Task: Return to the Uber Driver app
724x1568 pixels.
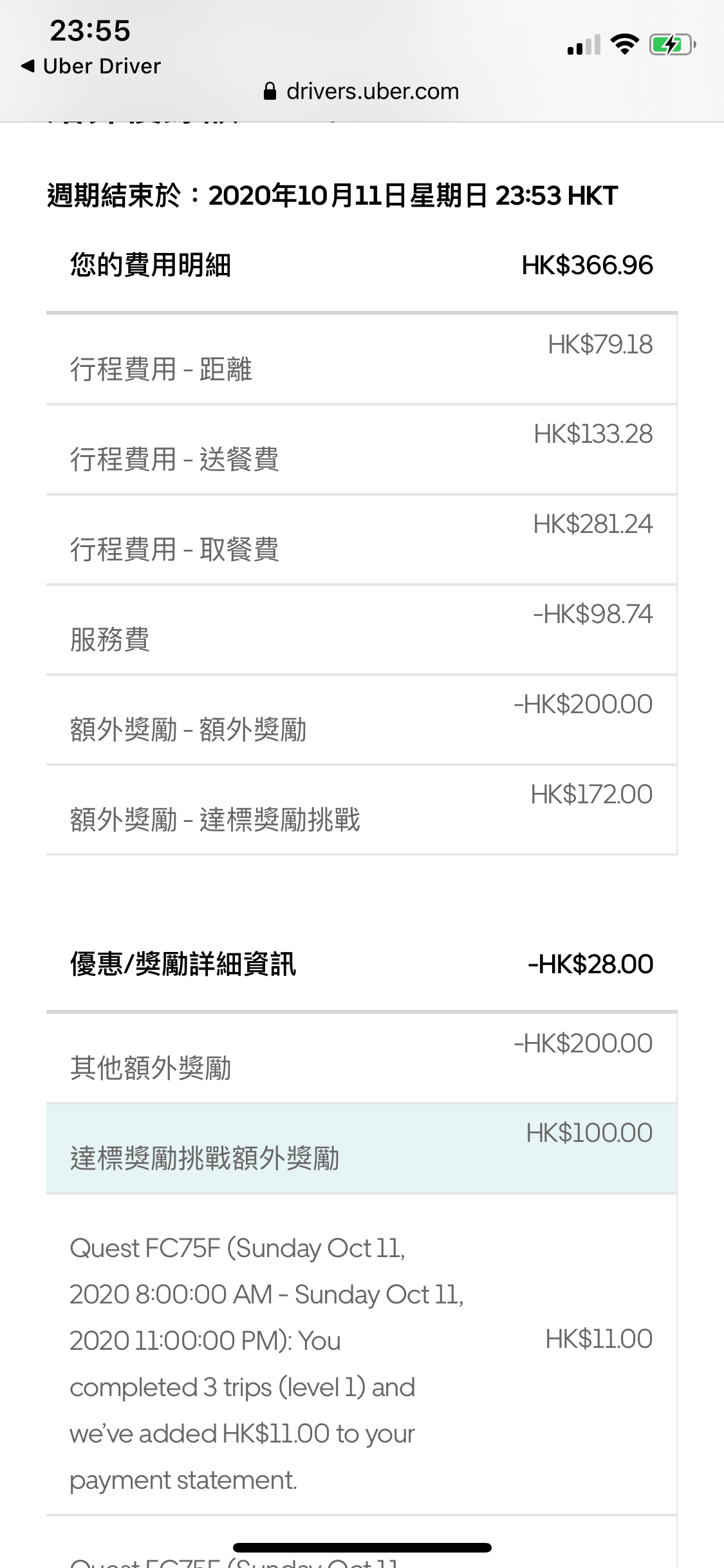Action: (x=91, y=66)
